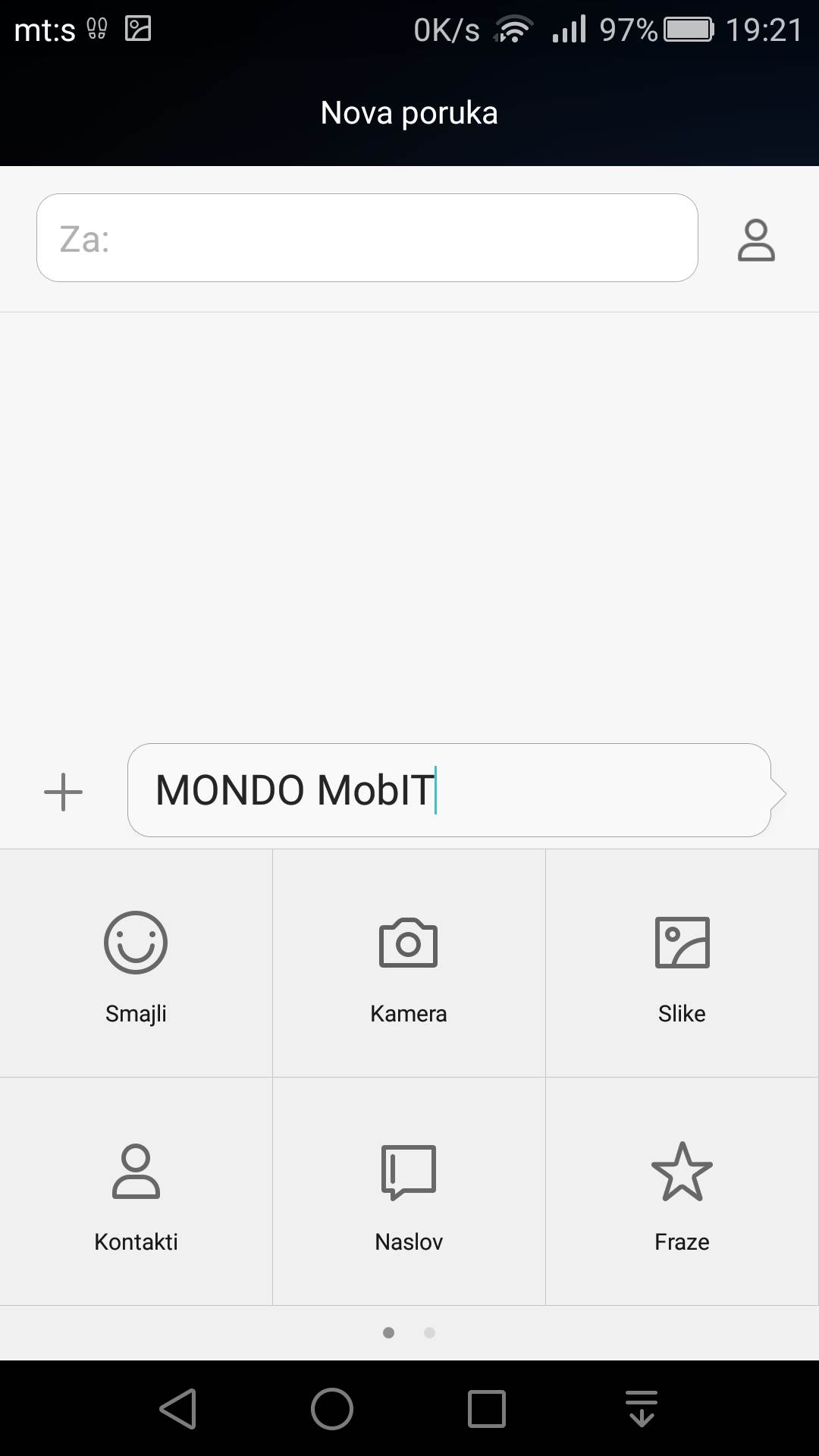819x1456 pixels.
Task: Attach a contact via Kontakti
Action: (136, 1191)
